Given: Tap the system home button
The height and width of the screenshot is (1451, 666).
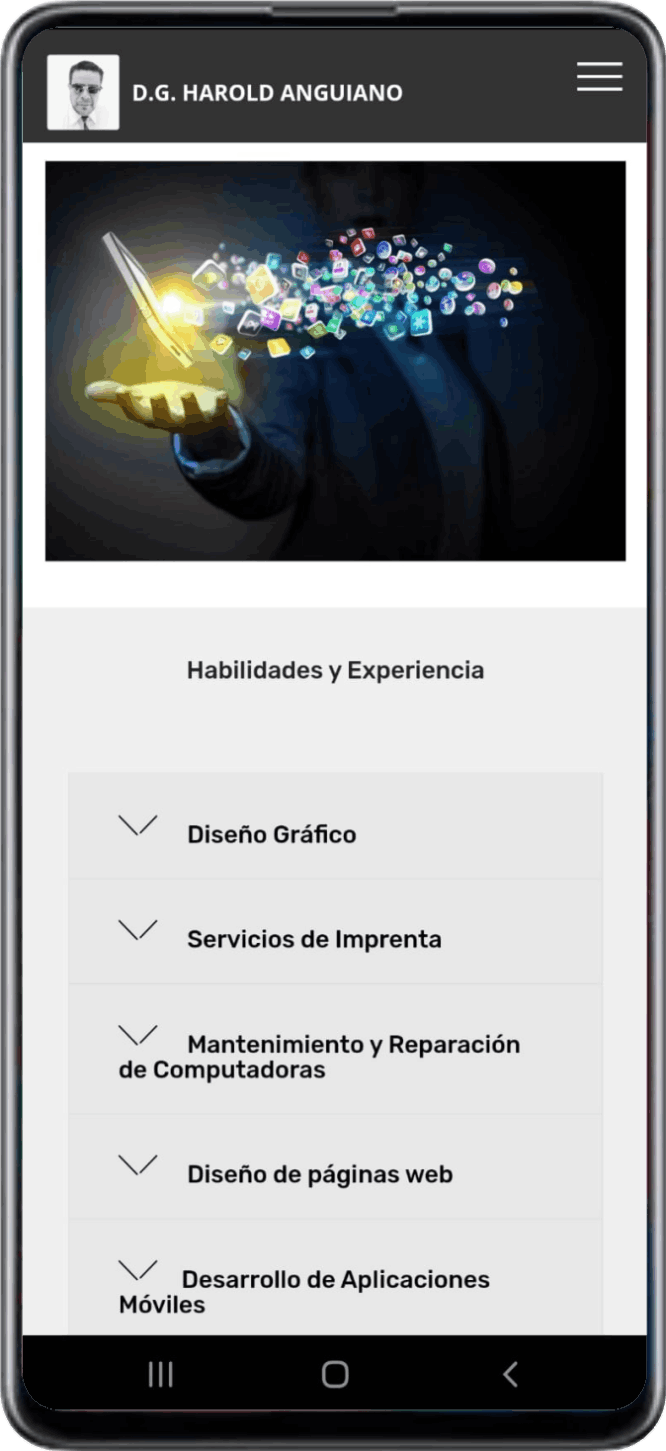Looking at the screenshot, I should [335, 1374].
